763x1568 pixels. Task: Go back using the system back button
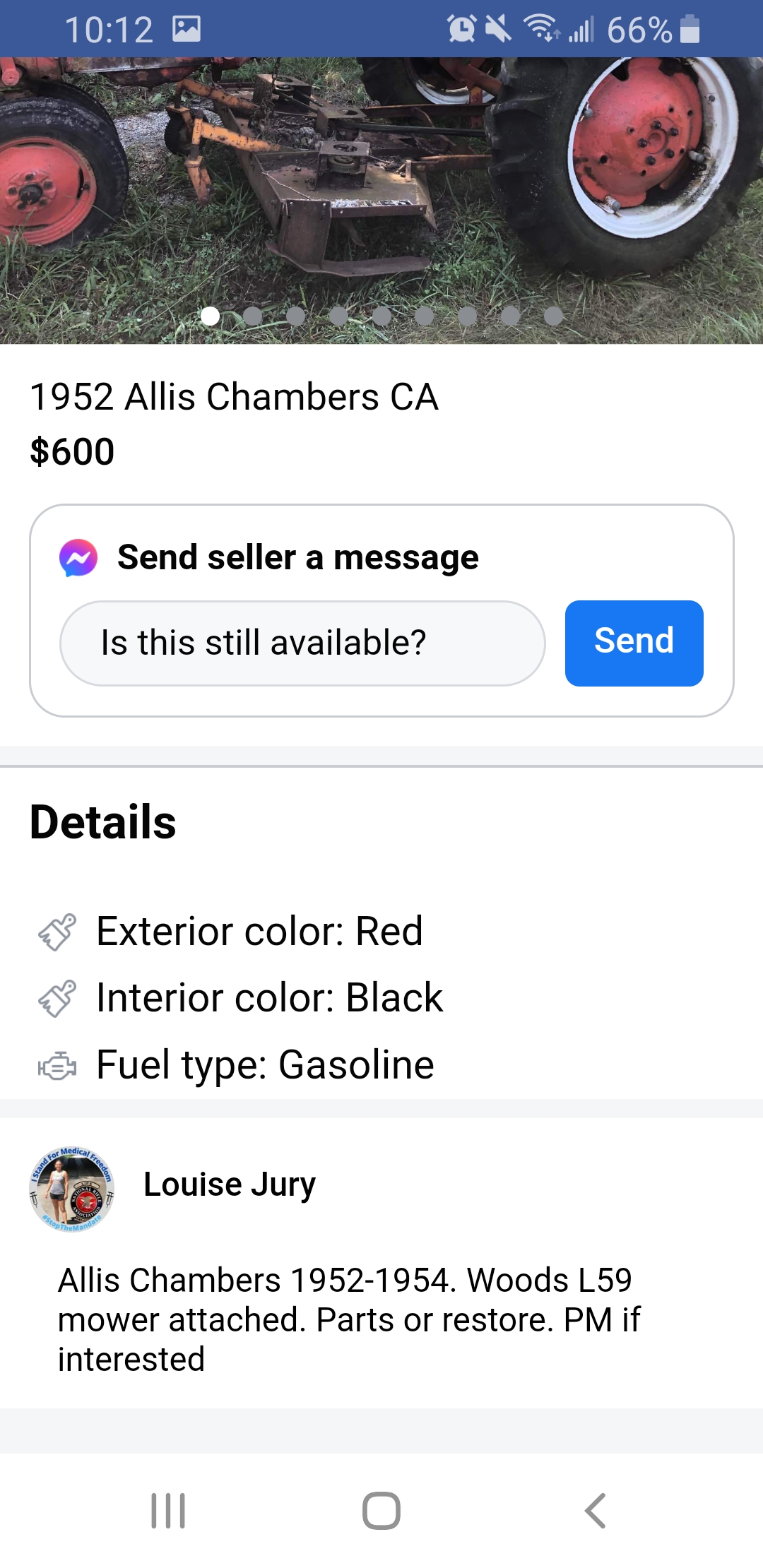[595, 1511]
